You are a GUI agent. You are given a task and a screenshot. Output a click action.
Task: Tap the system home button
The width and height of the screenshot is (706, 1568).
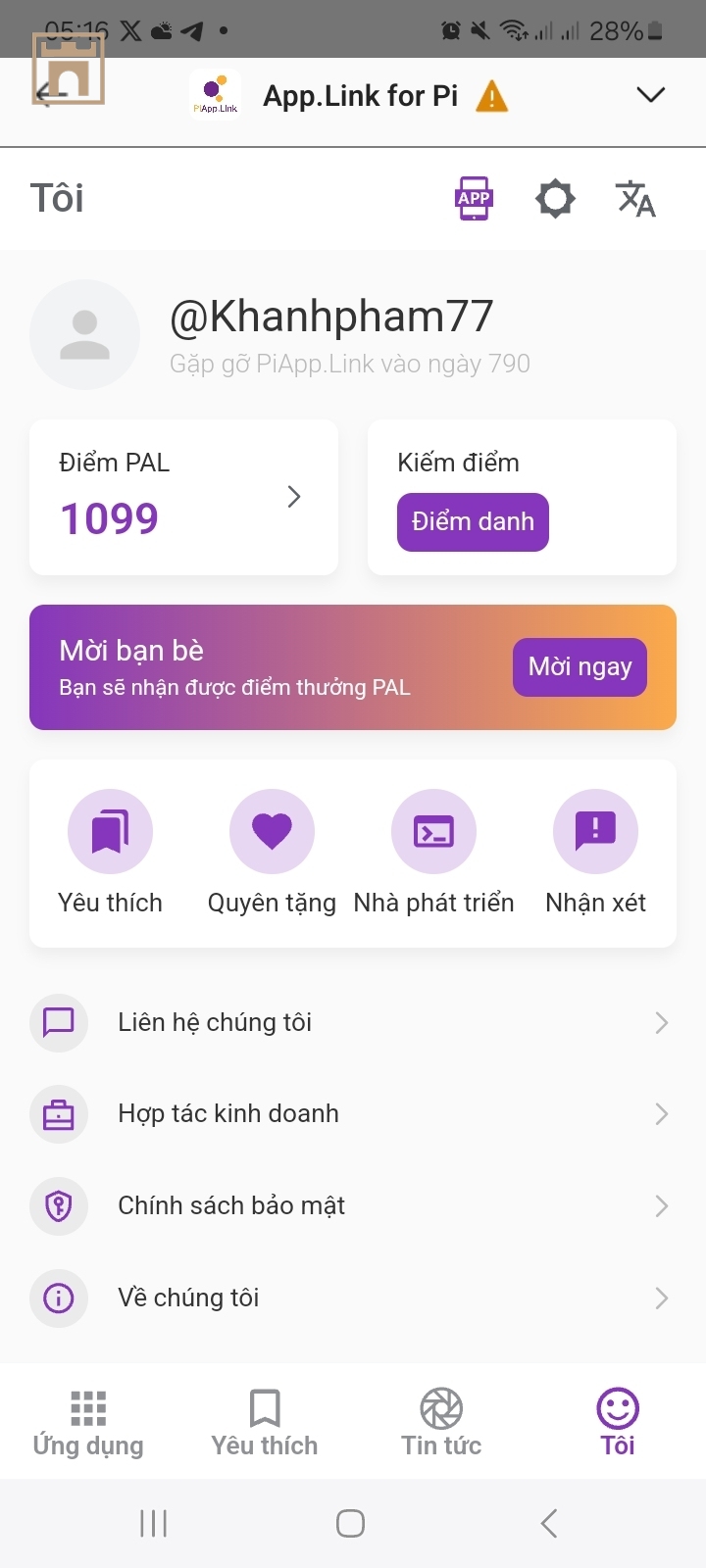350,1523
